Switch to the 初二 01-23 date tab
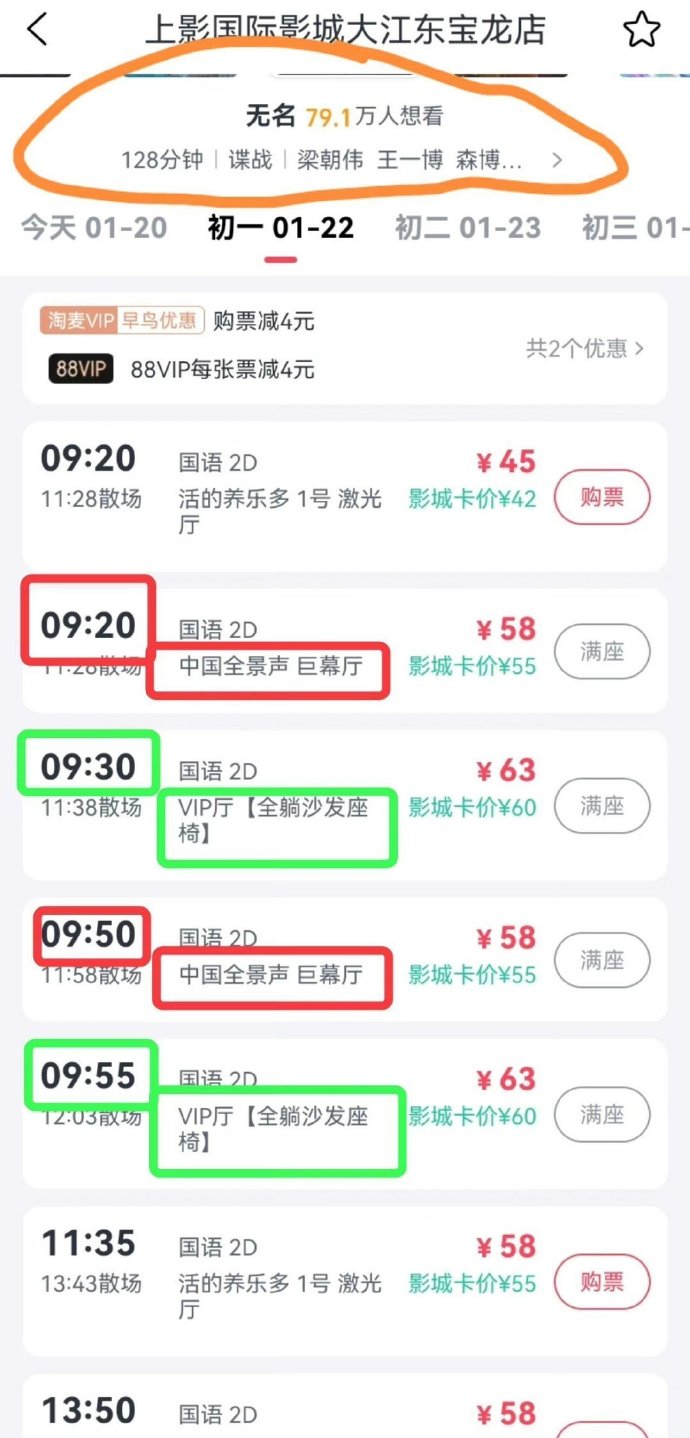Image resolution: width=690 pixels, height=1438 pixels. [x=468, y=228]
